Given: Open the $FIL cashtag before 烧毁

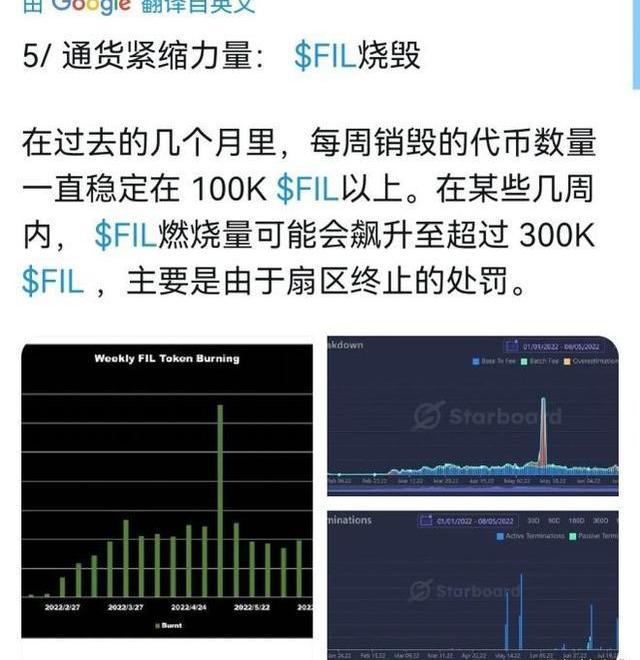Looking at the screenshot, I should point(325,55).
